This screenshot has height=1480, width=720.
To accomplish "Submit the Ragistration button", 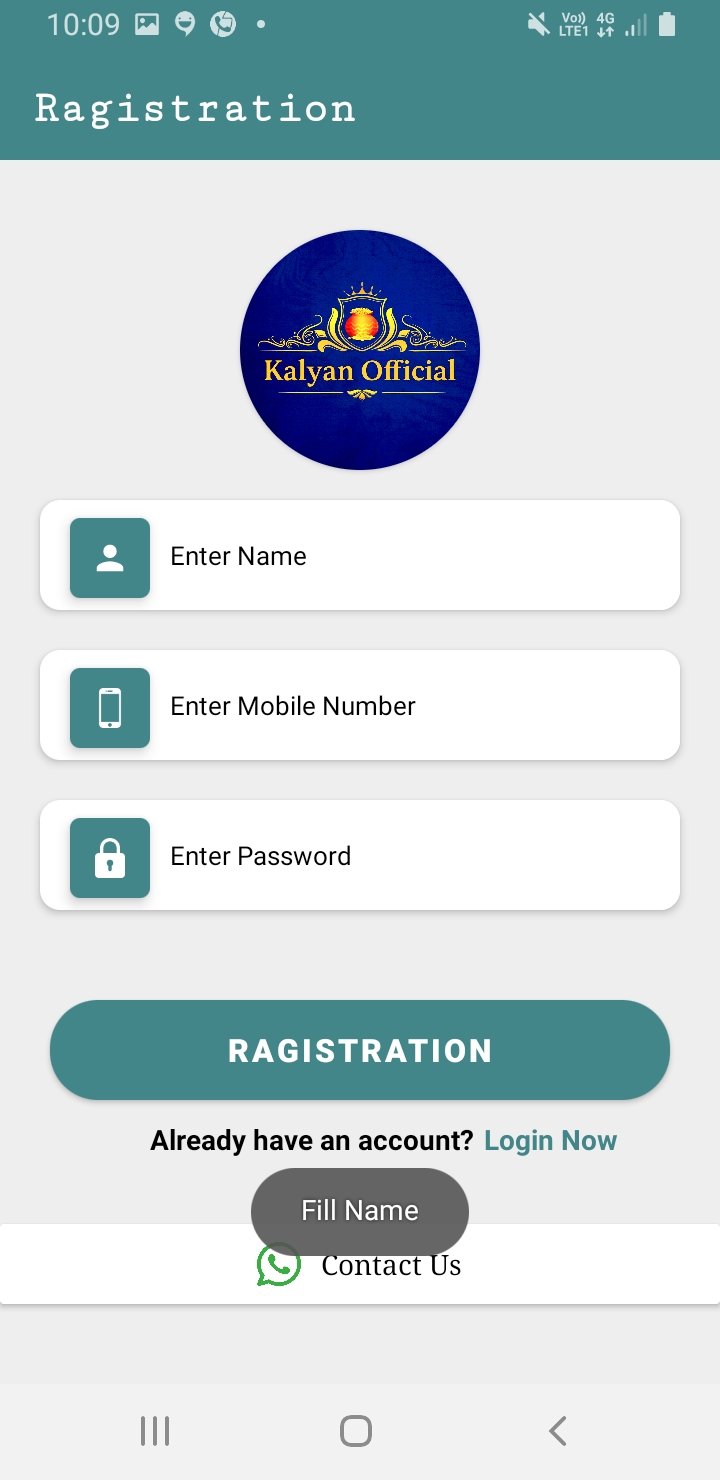I will pos(360,1050).
